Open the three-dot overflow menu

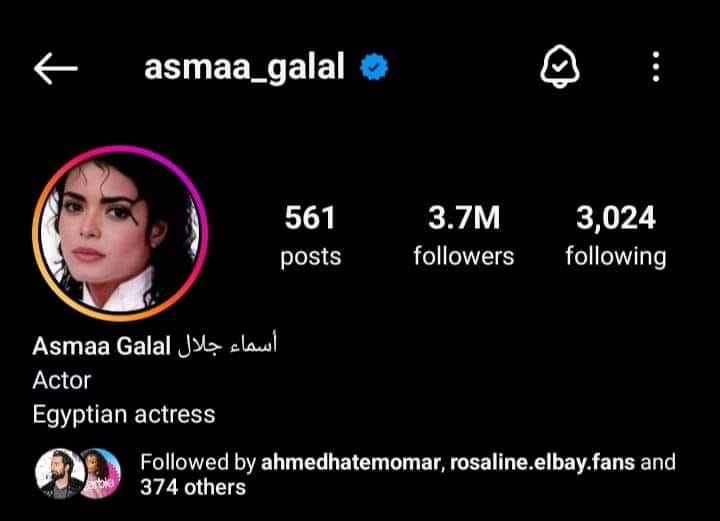[656, 68]
